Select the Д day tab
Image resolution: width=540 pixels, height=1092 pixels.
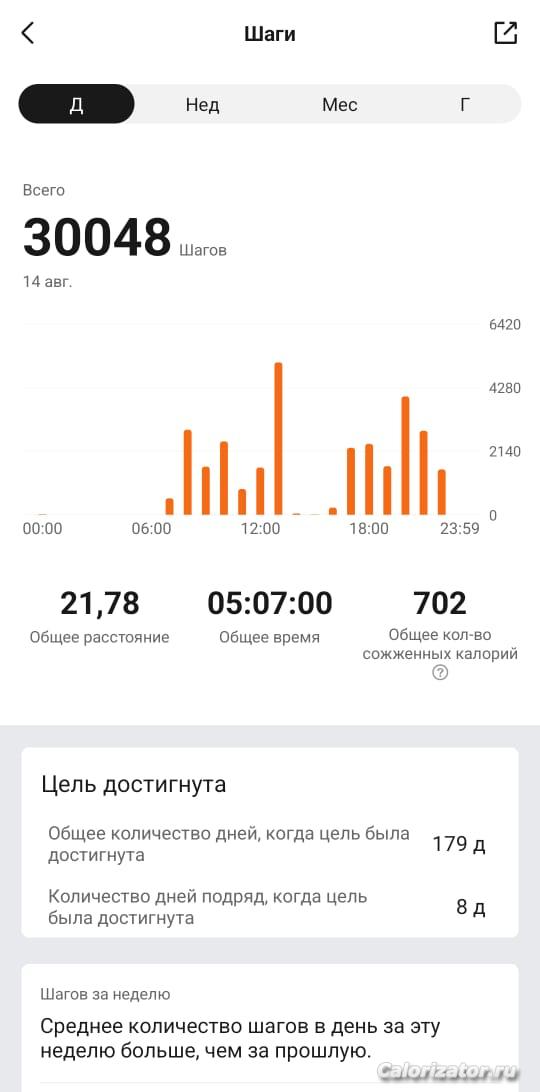(x=77, y=104)
